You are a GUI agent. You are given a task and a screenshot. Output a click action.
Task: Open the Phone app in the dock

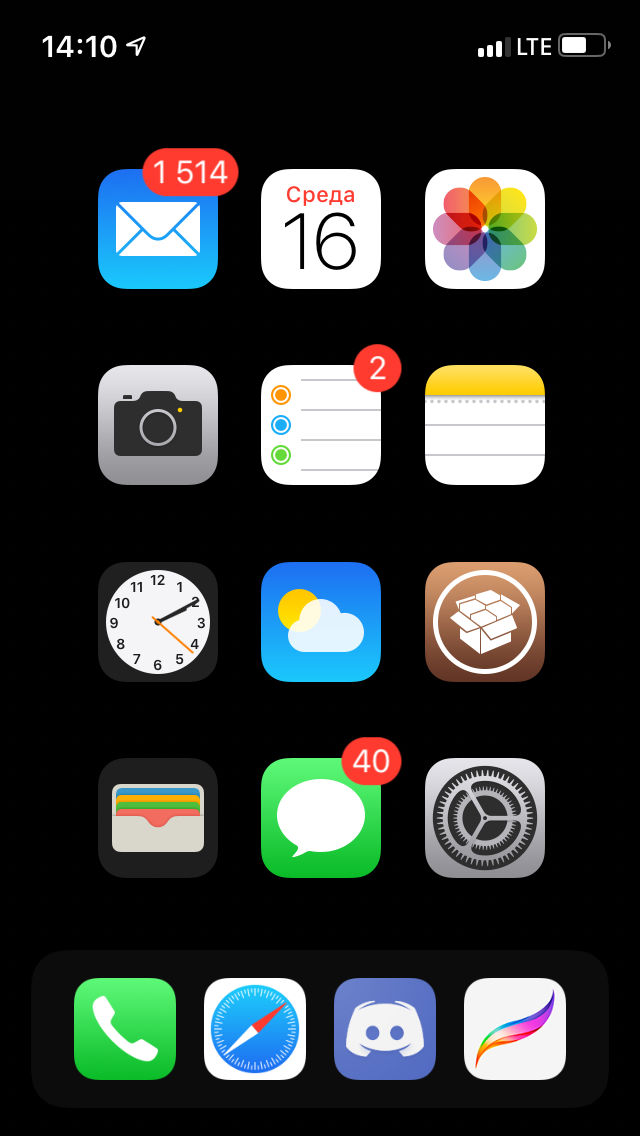click(x=125, y=1029)
